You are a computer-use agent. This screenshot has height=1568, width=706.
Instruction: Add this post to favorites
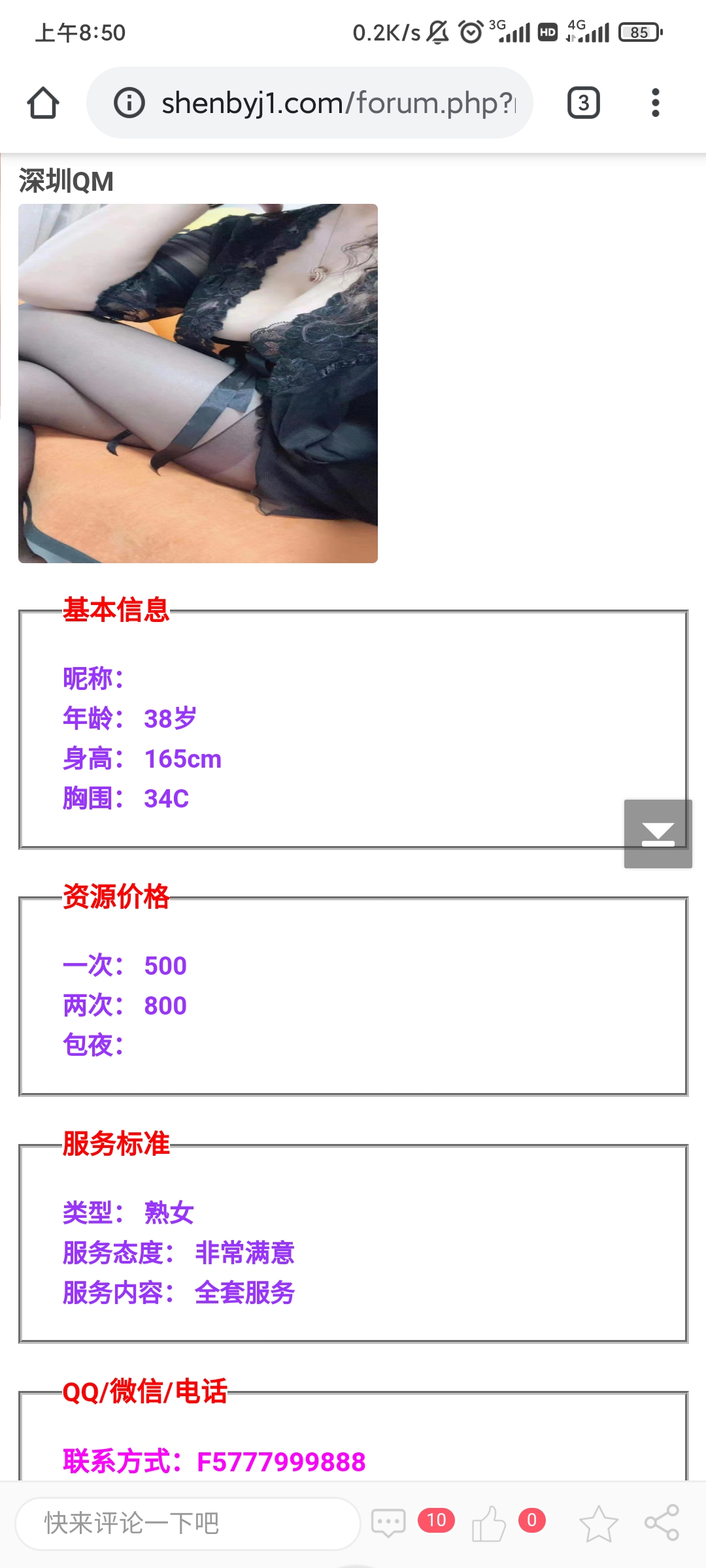coord(598,1524)
